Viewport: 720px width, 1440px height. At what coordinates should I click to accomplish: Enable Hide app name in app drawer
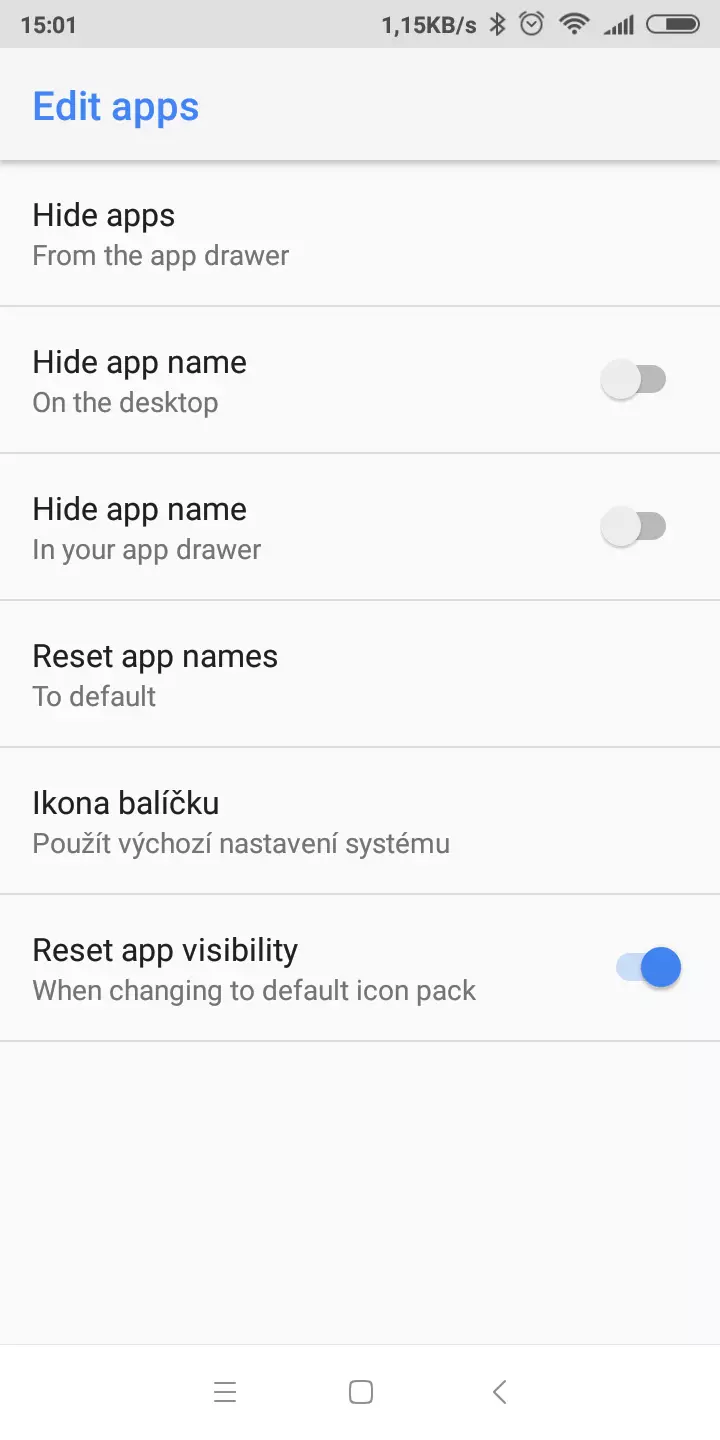point(633,527)
